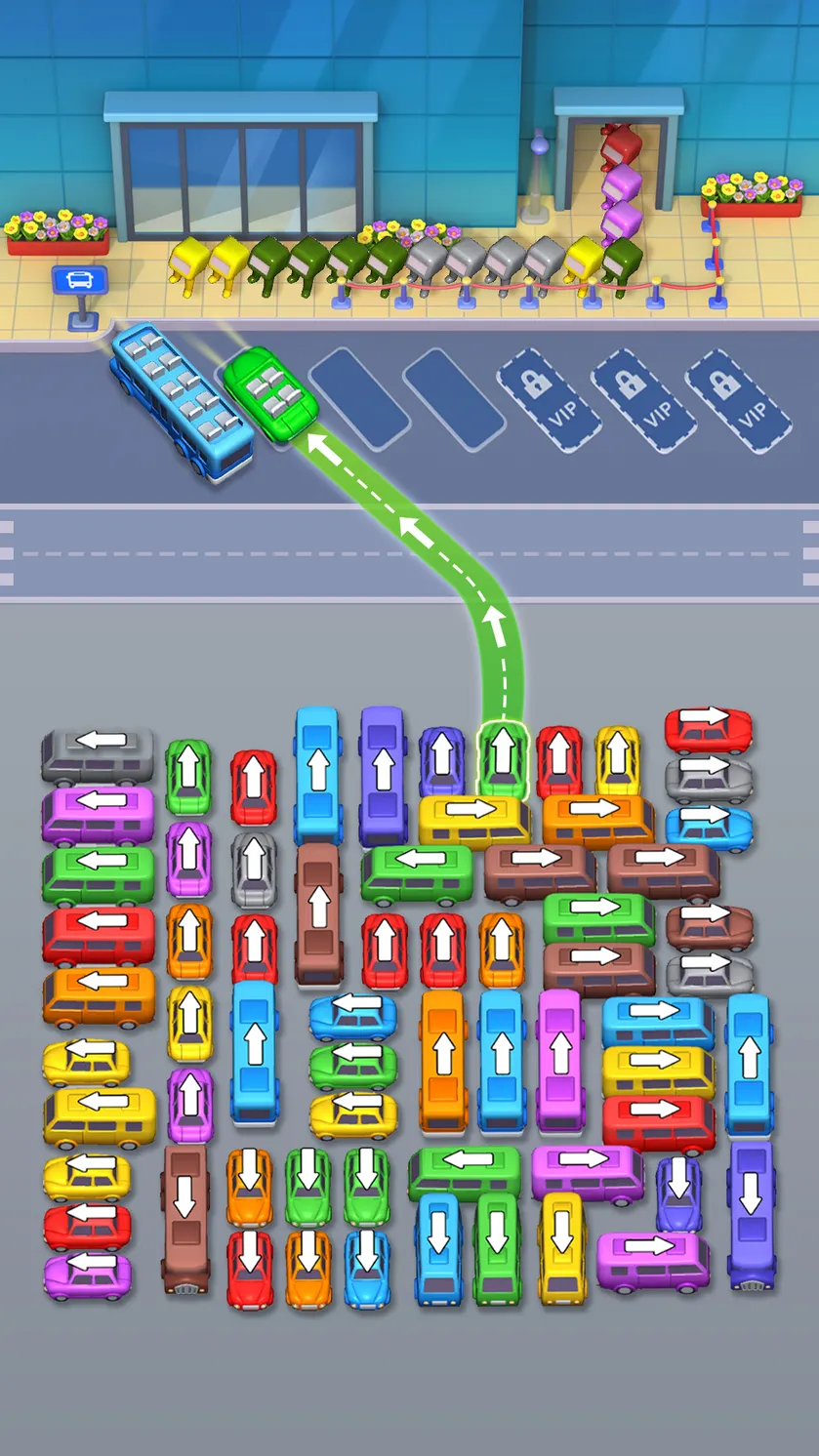819x1456 pixels.
Task: Release the red car pointing down
Action: [250, 1269]
